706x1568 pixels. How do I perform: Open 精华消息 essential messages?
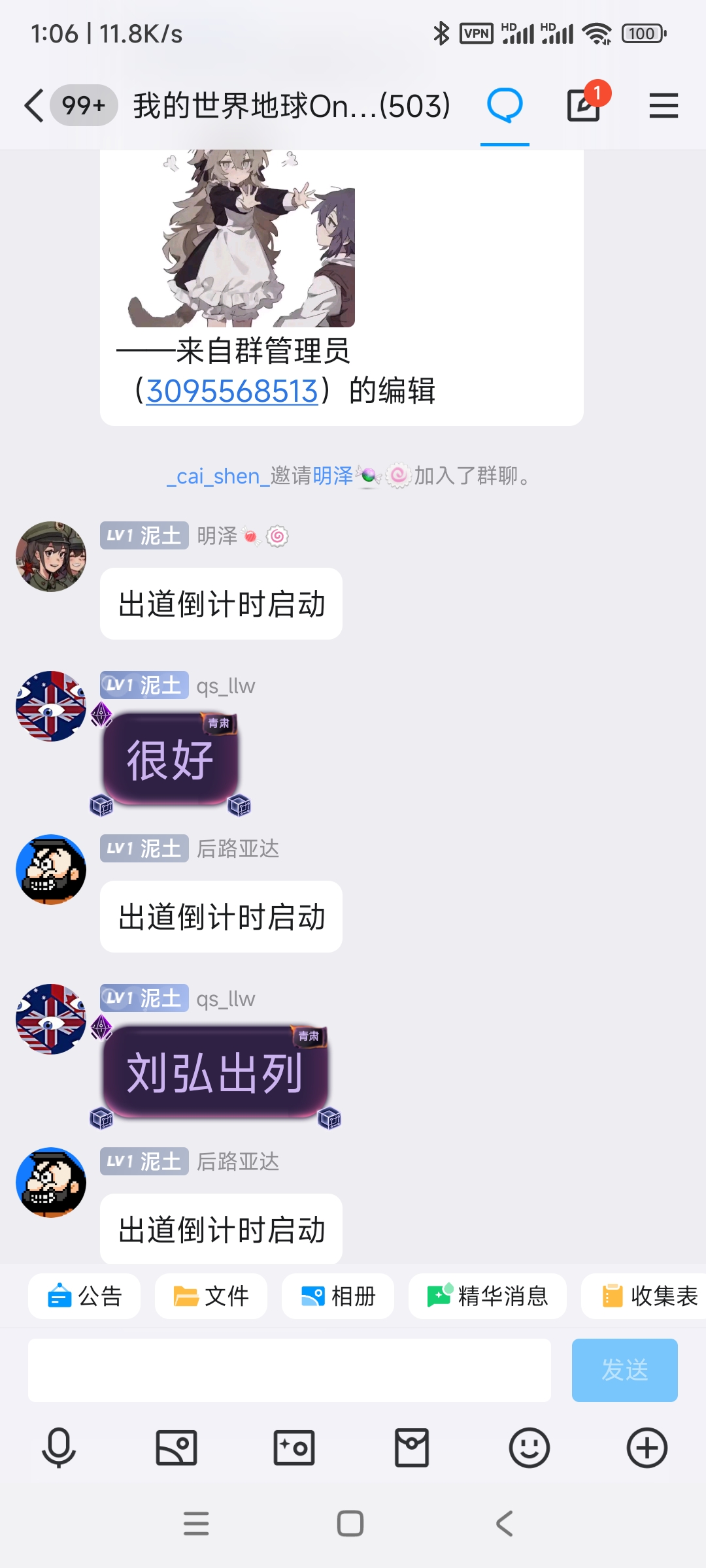click(488, 1296)
